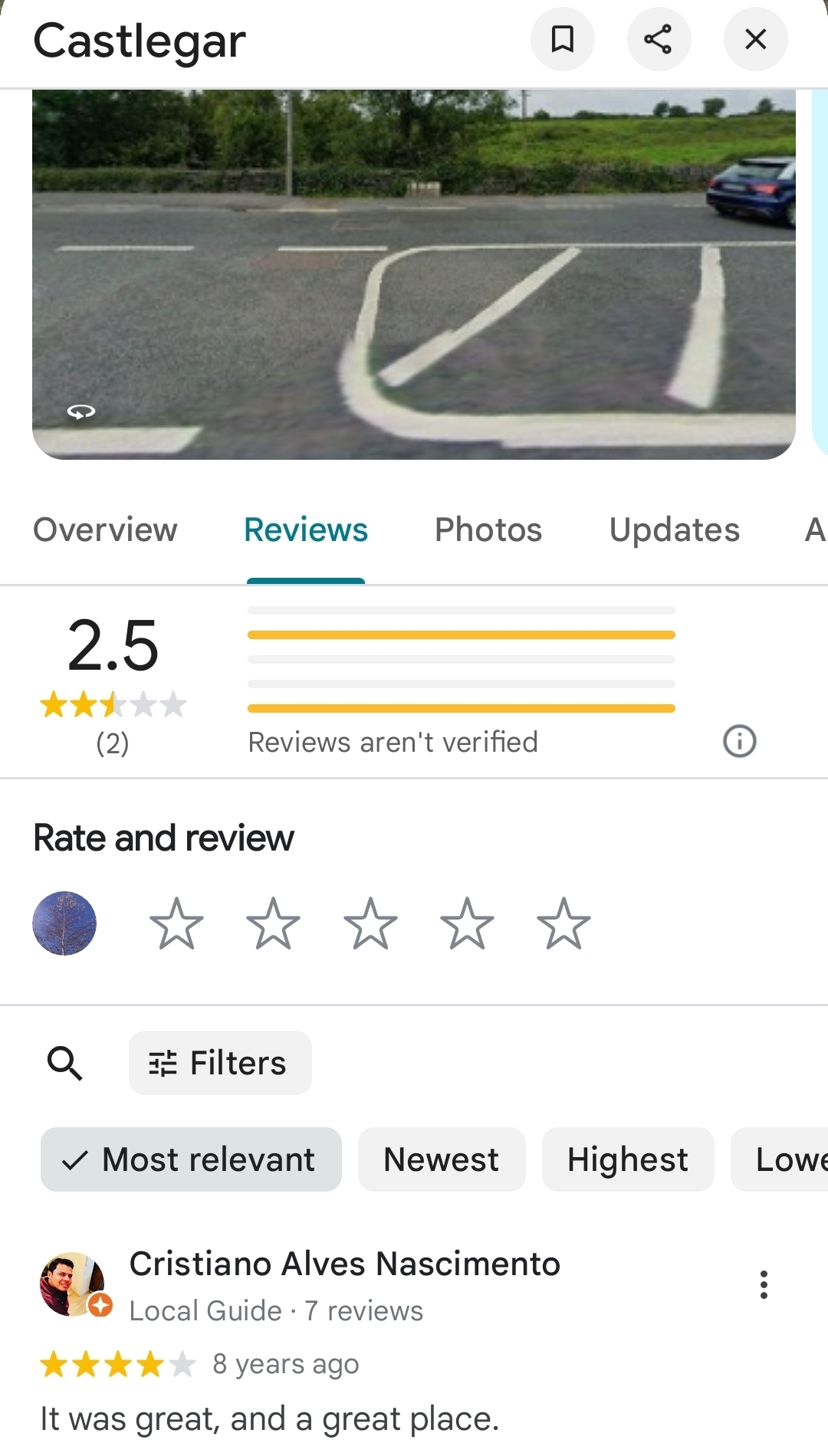
Task: Open info about unverified reviews
Action: [x=739, y=742]
